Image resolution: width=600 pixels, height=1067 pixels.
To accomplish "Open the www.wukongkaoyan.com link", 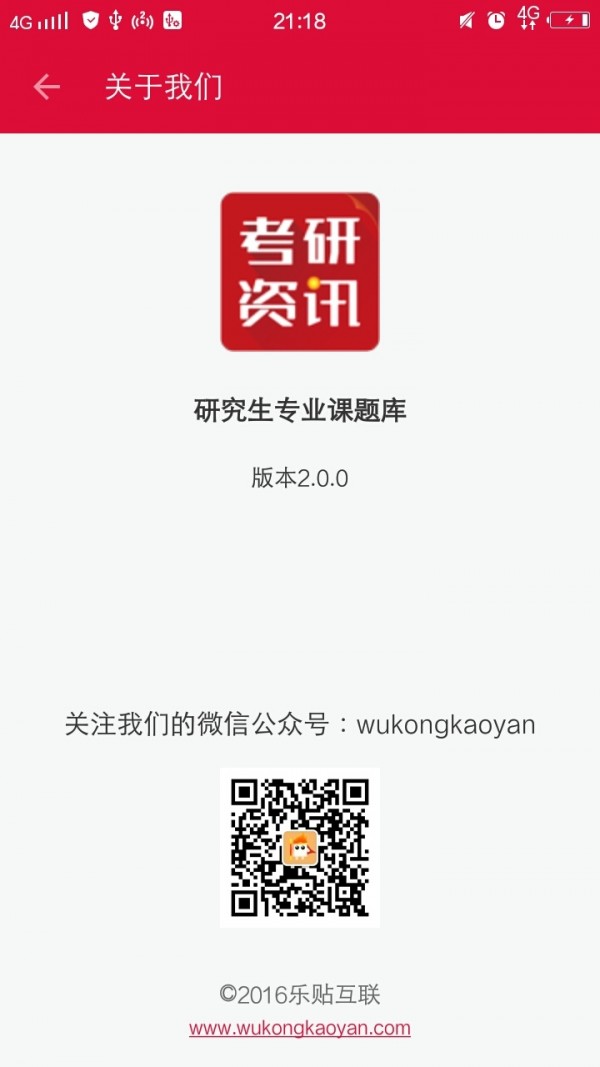I will pyautogui.click(x=300, y=1028).
